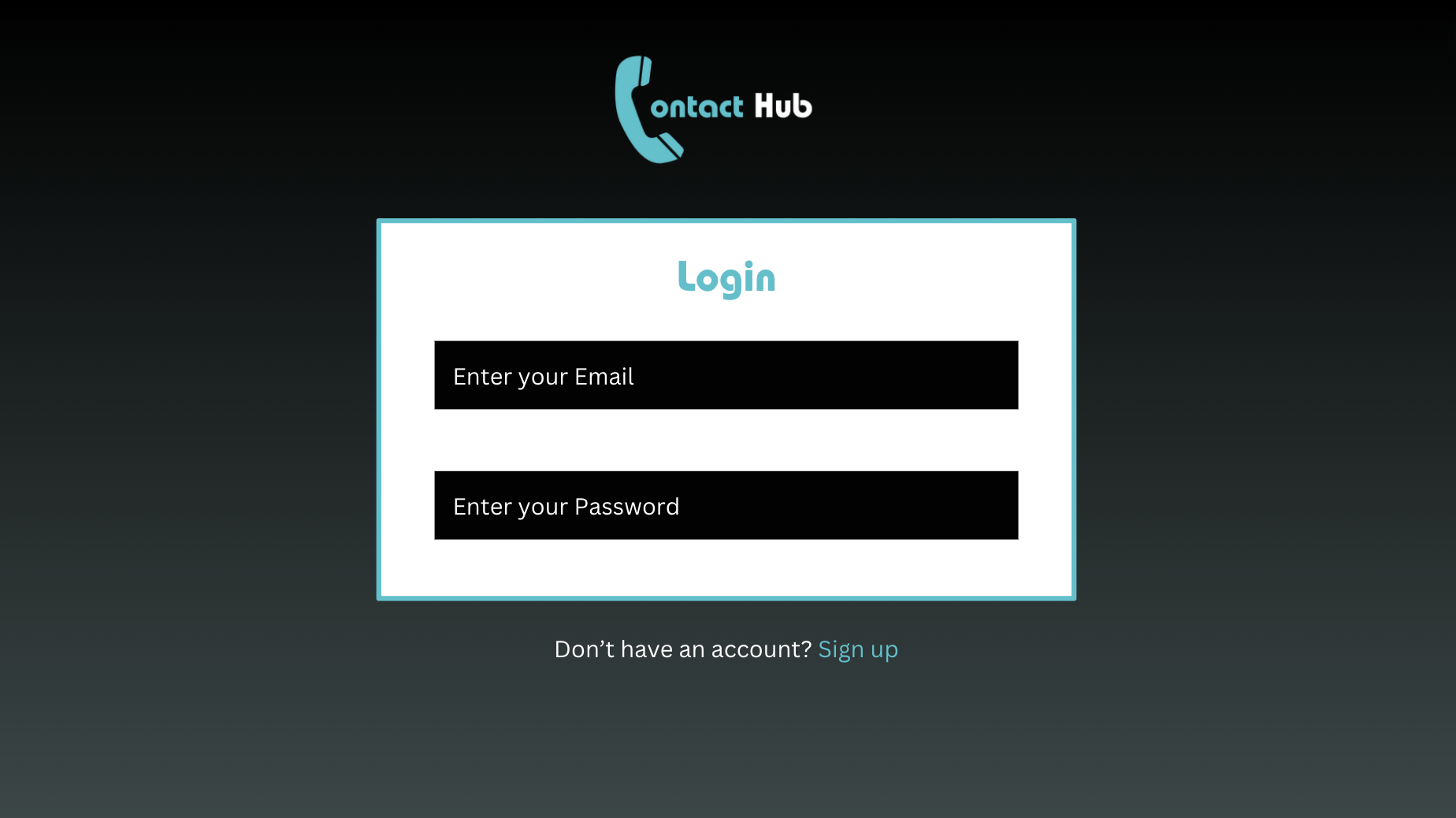Focus the Enter your Email field
Viewport: 1456px width, 818px height.
(726, 375)
